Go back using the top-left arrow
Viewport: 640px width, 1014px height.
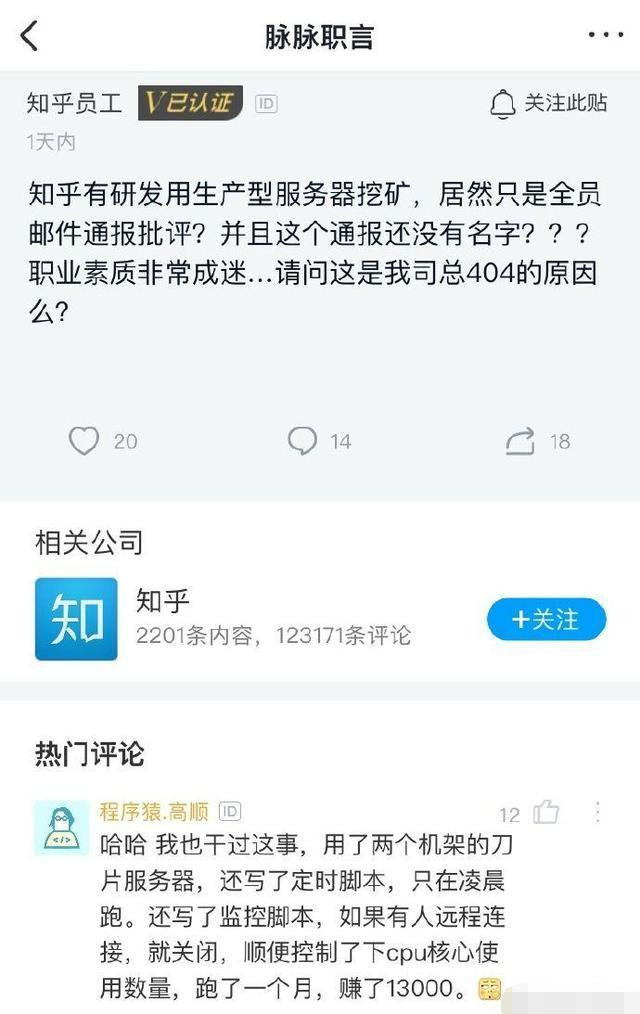point(29,35)
